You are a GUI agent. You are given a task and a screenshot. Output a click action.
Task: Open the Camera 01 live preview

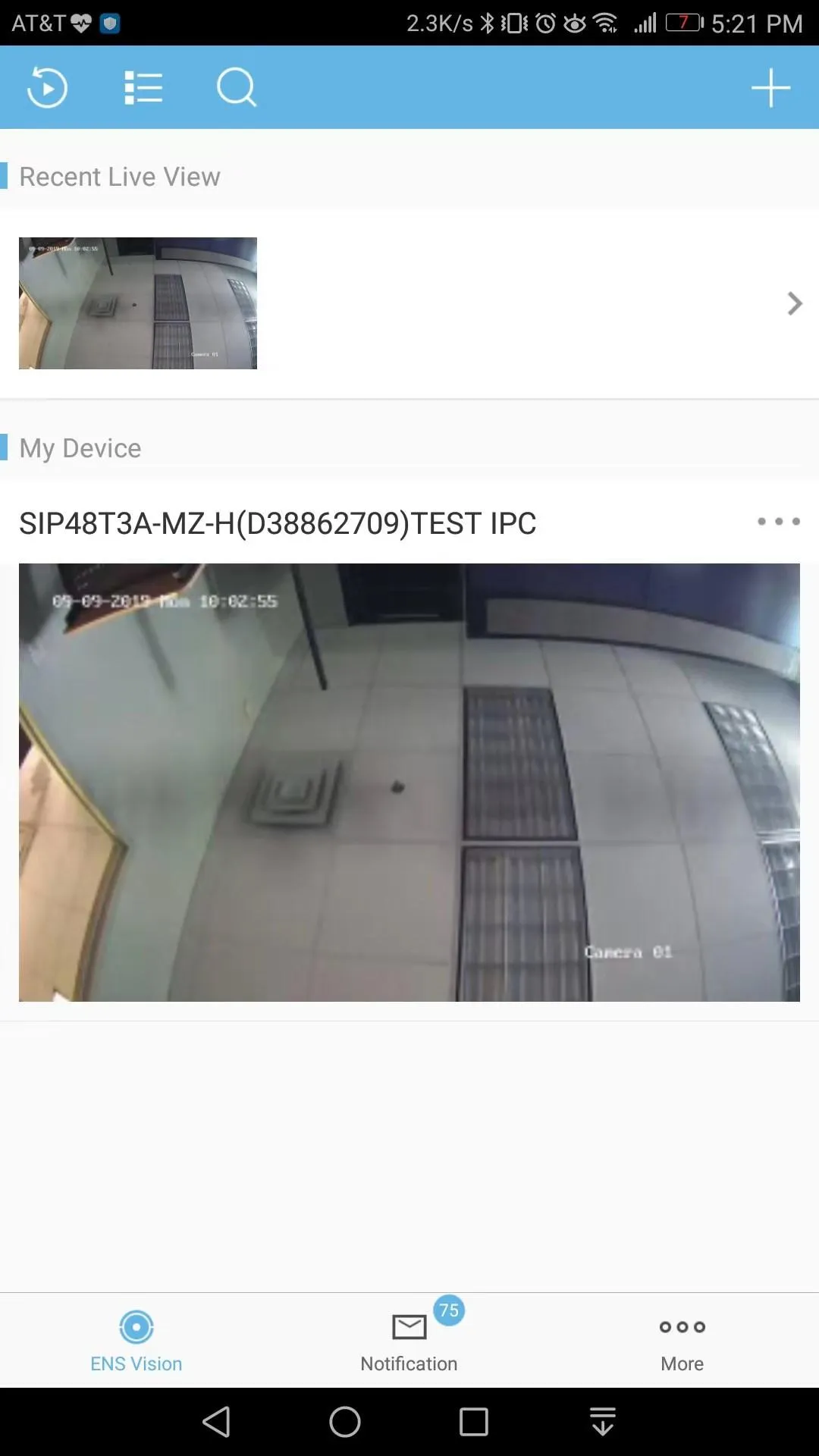point(409,782)
